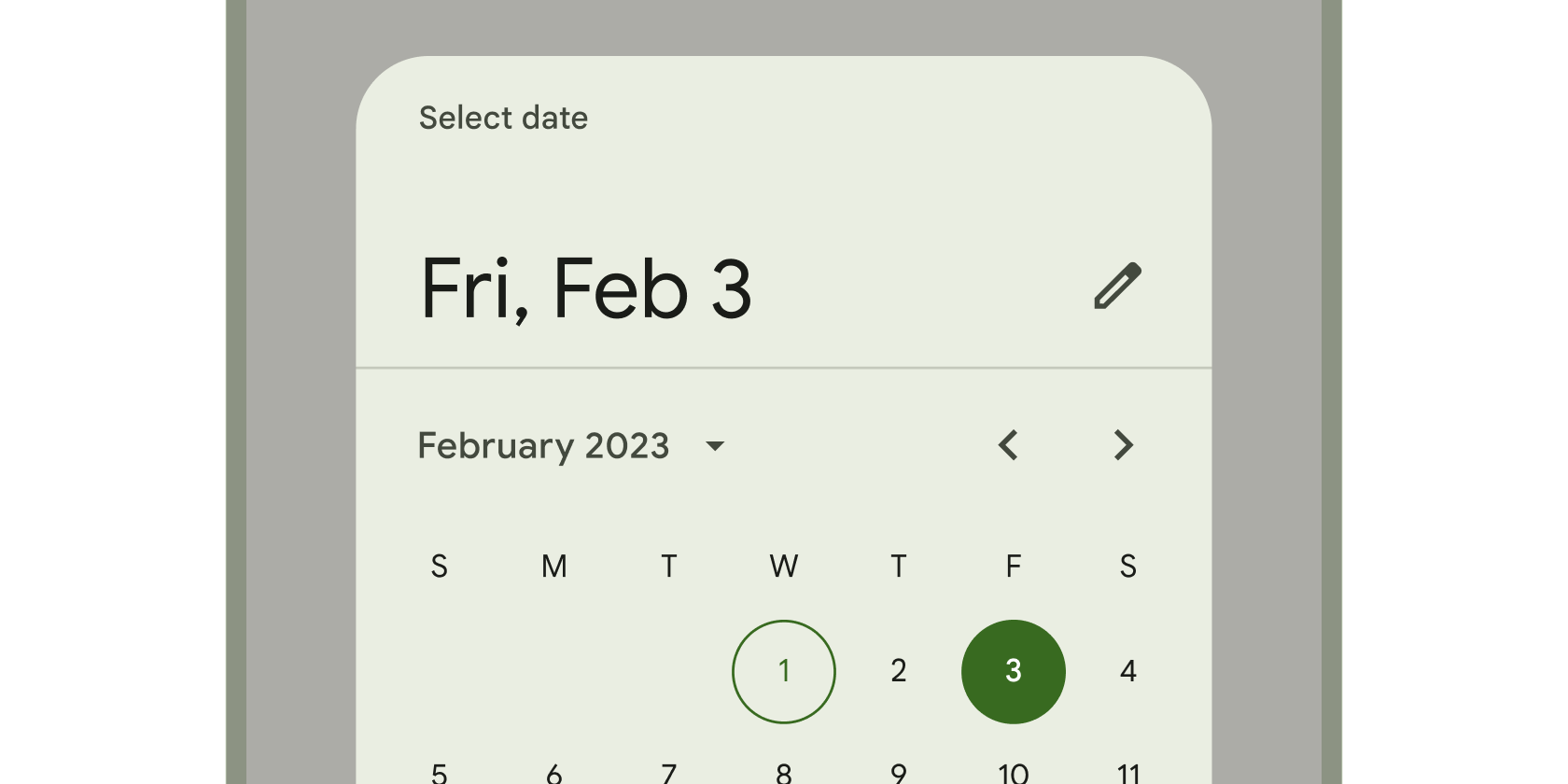Go to the previous month
This screenshot has height=784, width=1568.
pos(1008,445)
